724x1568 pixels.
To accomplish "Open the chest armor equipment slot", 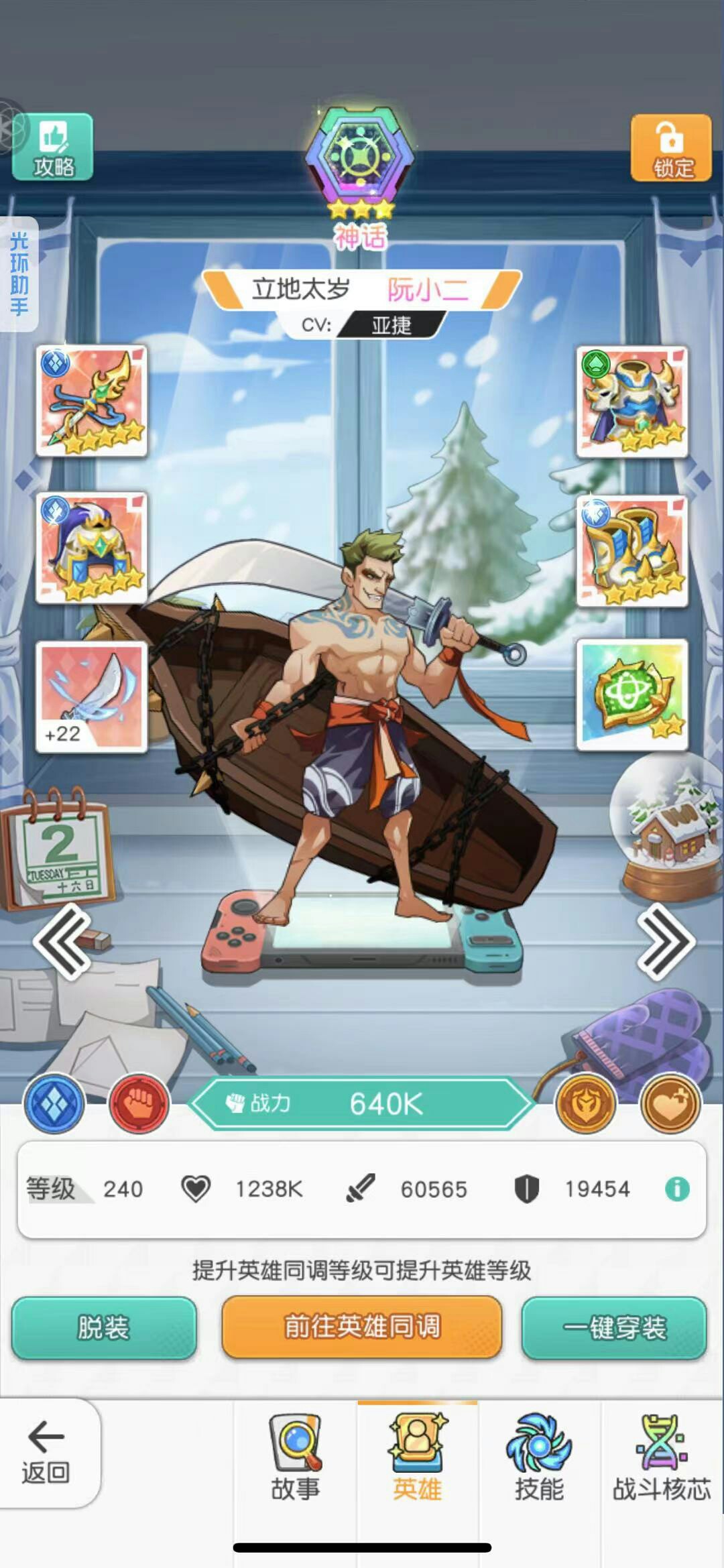I will pos(632,402).
